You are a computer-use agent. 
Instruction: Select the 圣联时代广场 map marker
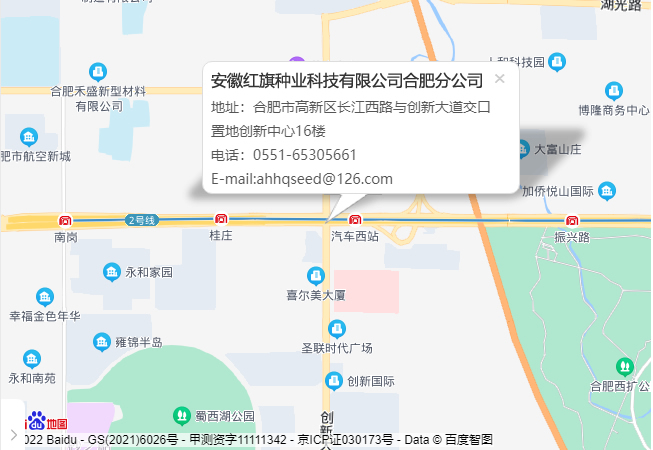click(x=337, y=328)
